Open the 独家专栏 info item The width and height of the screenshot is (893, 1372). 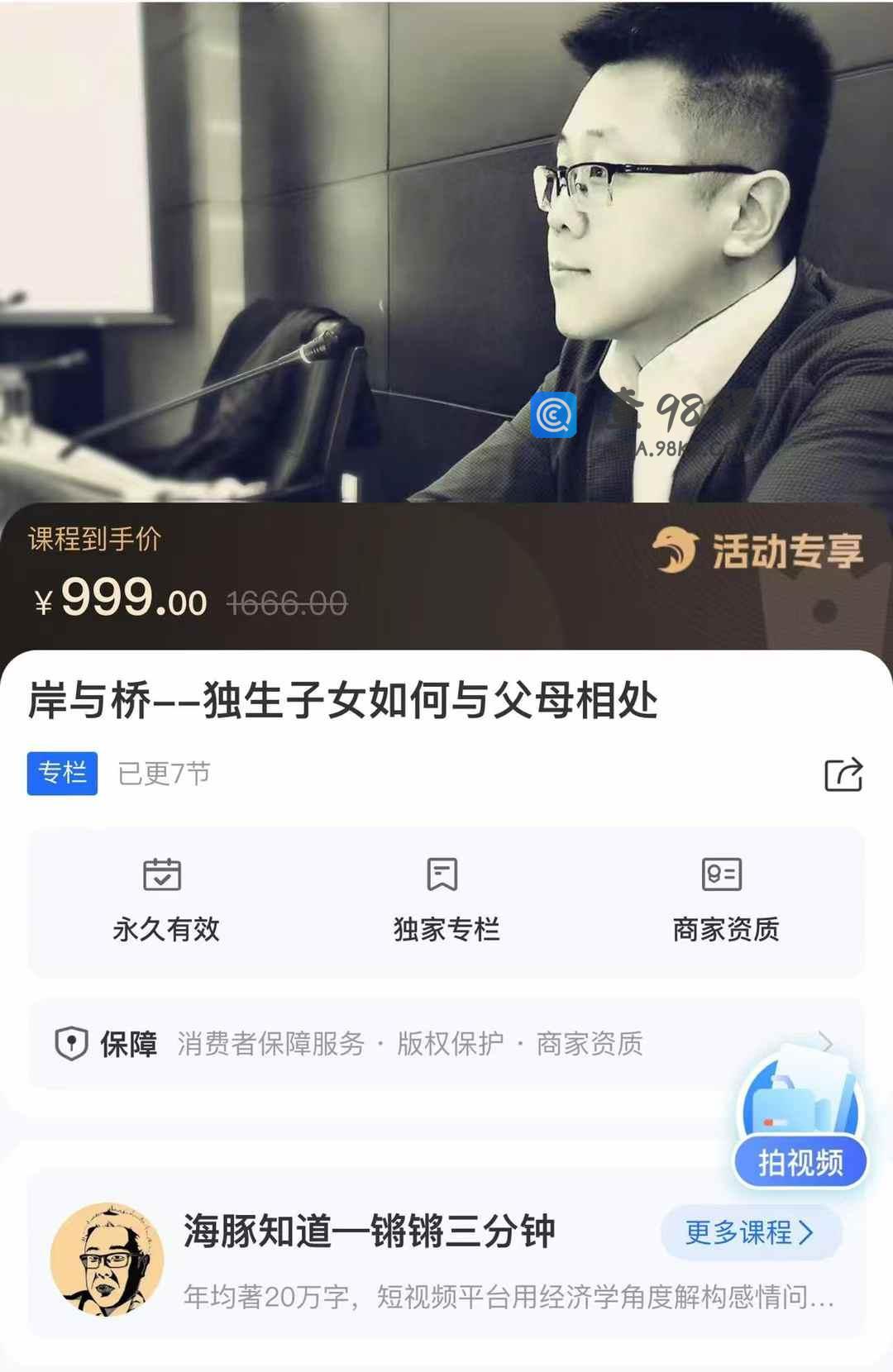(x=446, y=901)
